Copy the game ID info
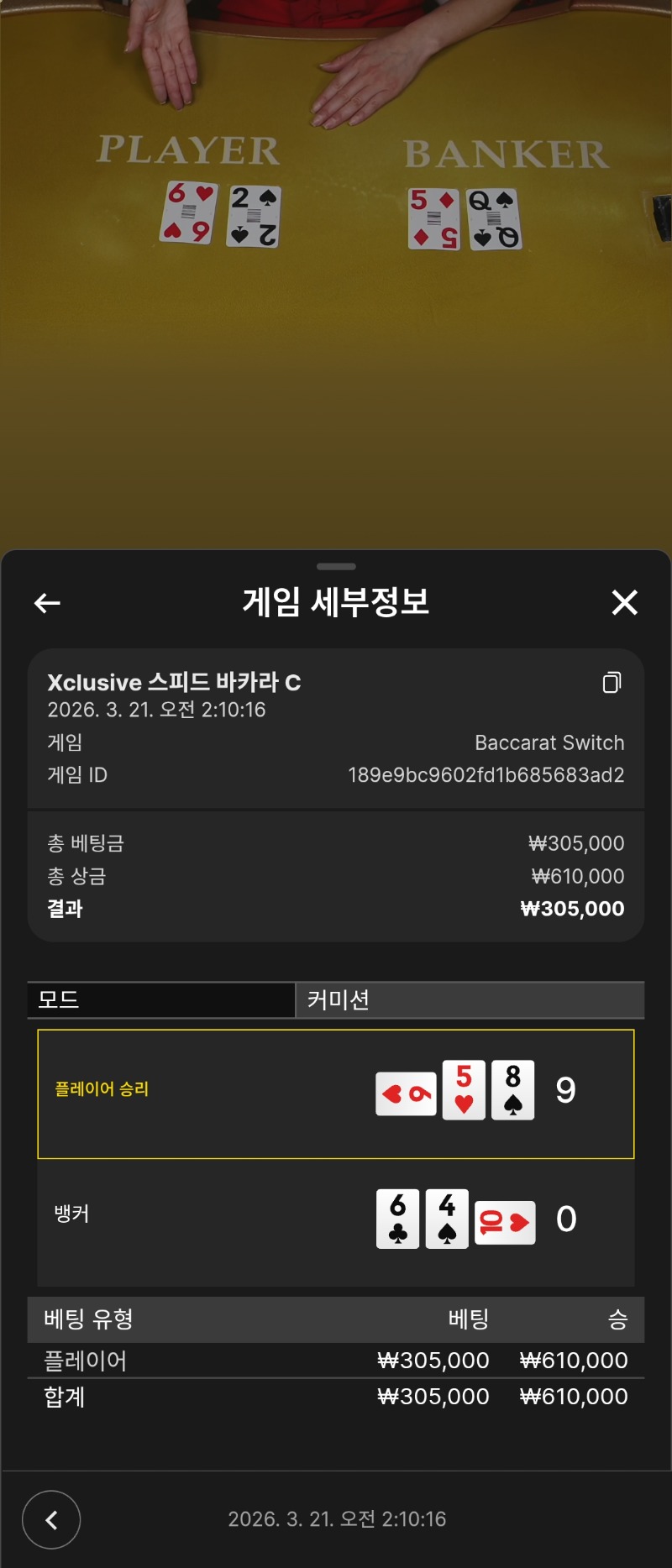This screenshot has height=1568, width=672. [612, 682]
